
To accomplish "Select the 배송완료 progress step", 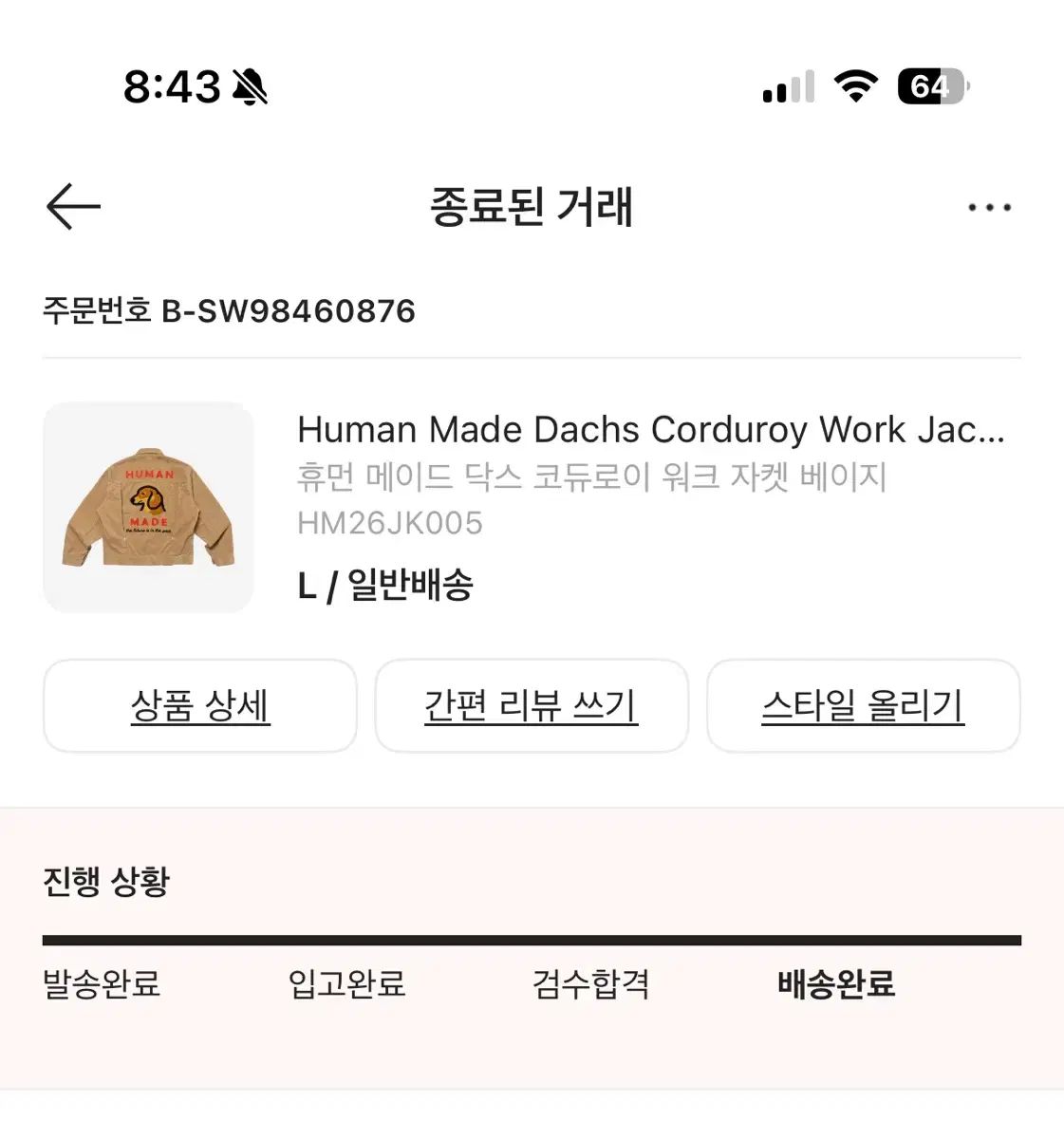I will tap(835, 985).
